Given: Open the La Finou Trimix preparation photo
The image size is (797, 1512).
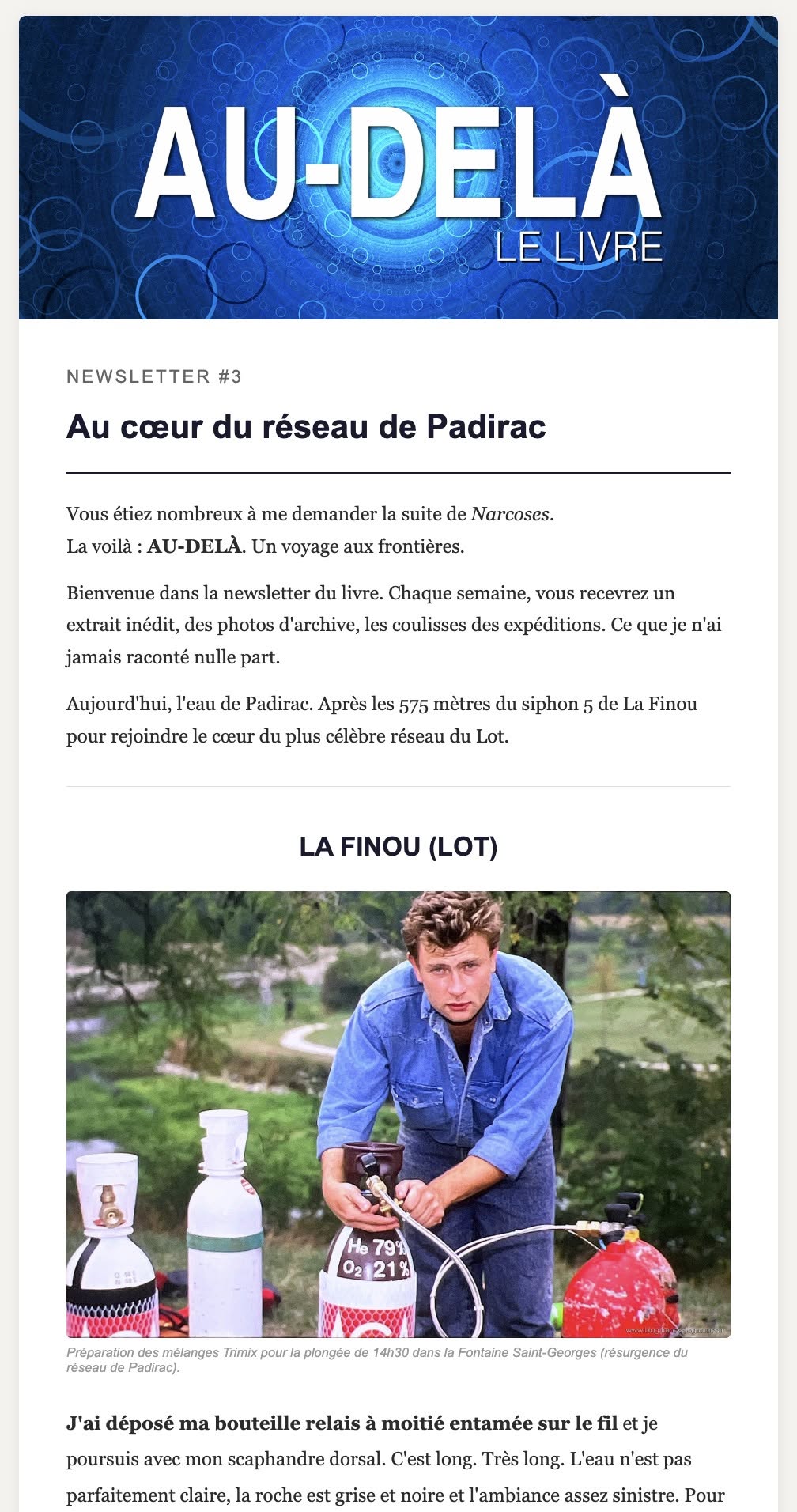Looking at the screenshot, I should click(x=398, y=1114).
